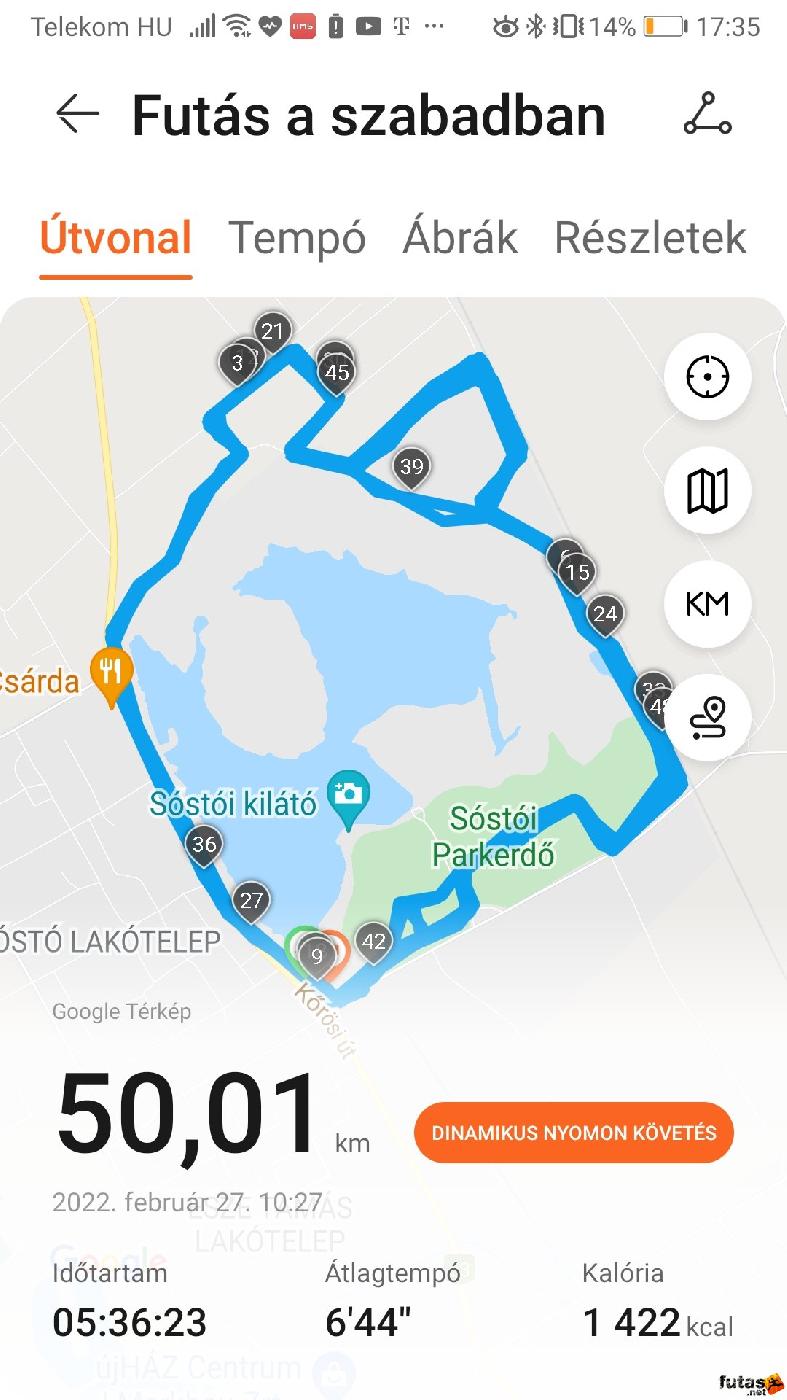
Task: Start Dinamikus nyomon követés
Action: [574, 1133]
